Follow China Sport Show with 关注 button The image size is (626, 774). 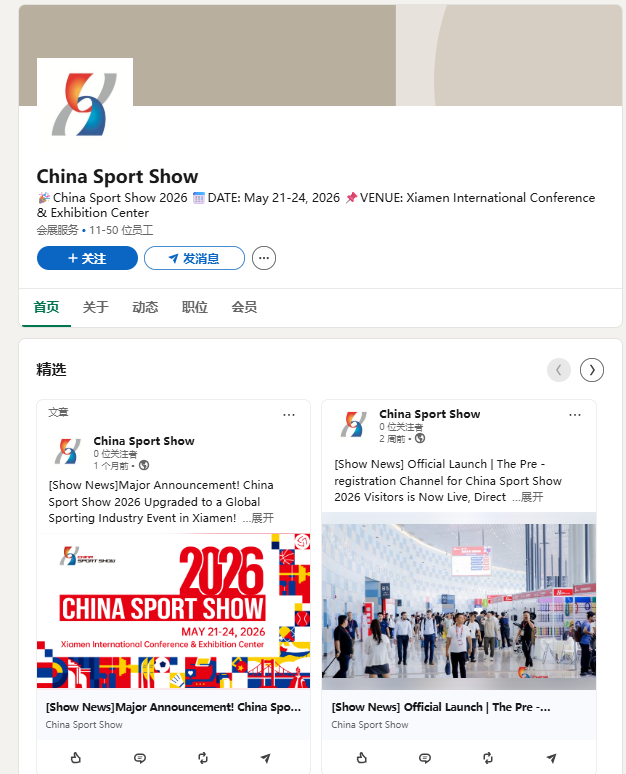[x=87, y=258]
